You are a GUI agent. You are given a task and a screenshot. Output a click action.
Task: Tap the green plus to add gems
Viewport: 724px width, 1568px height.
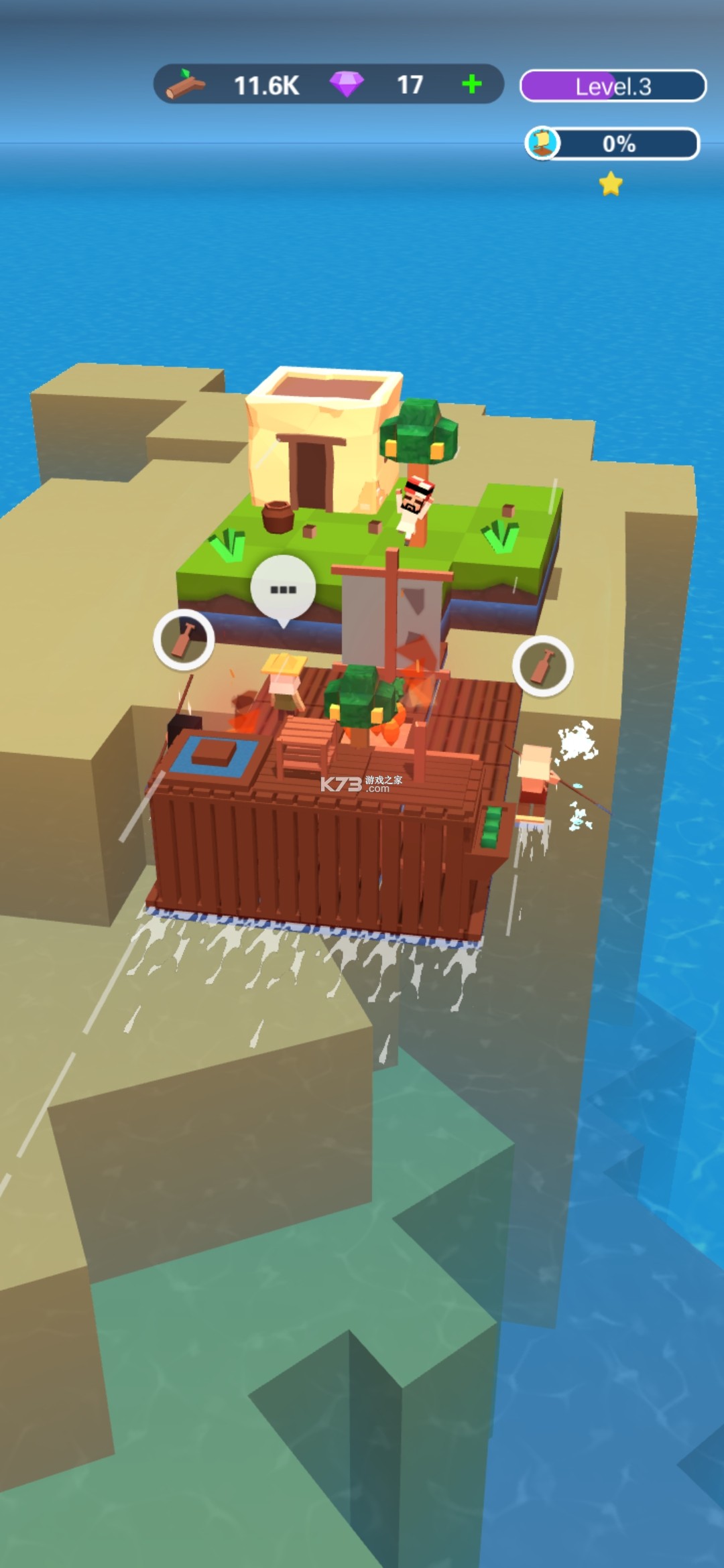(x=472, y=84)
